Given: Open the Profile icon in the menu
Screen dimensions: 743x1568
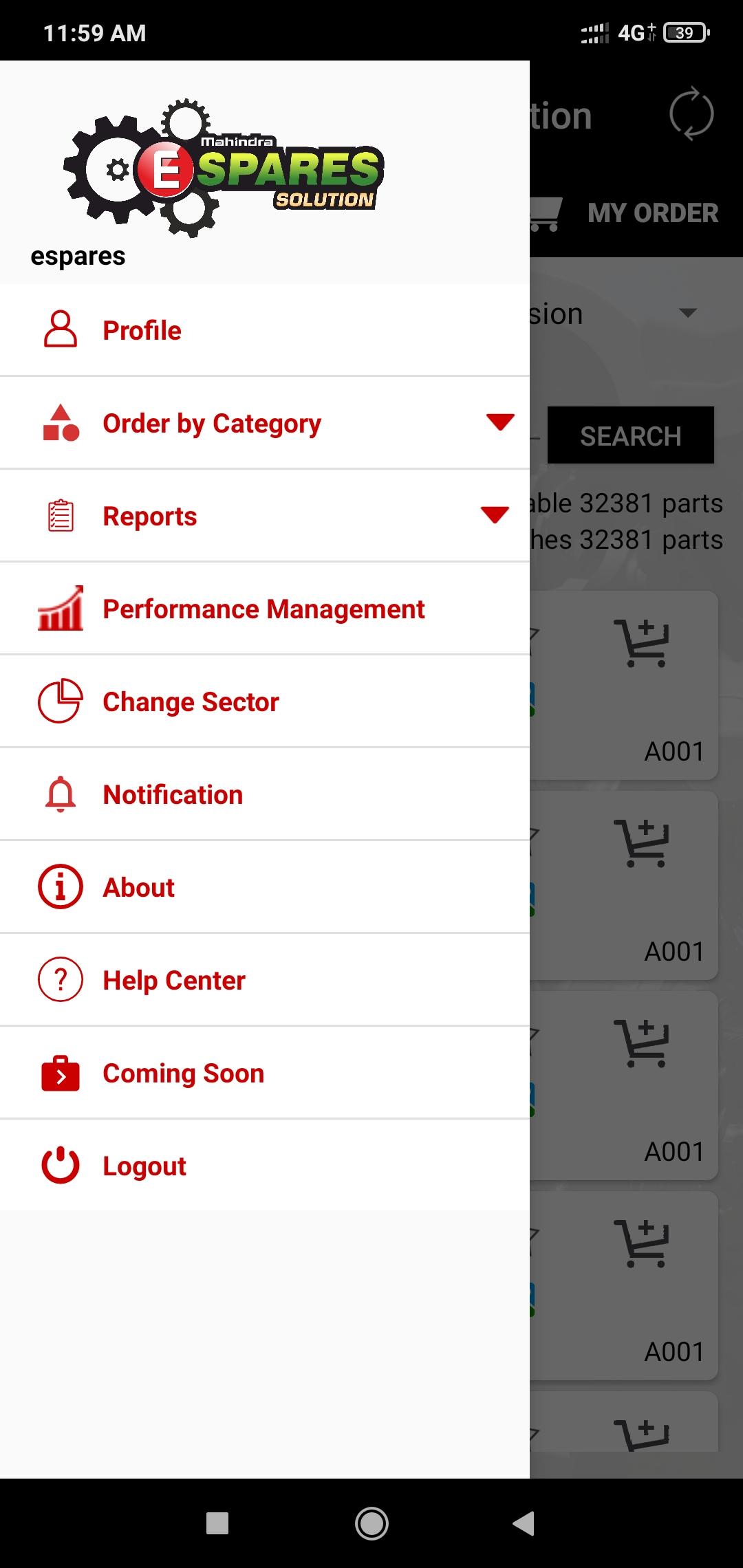Looking at the screenshot, I should point(61,330).
